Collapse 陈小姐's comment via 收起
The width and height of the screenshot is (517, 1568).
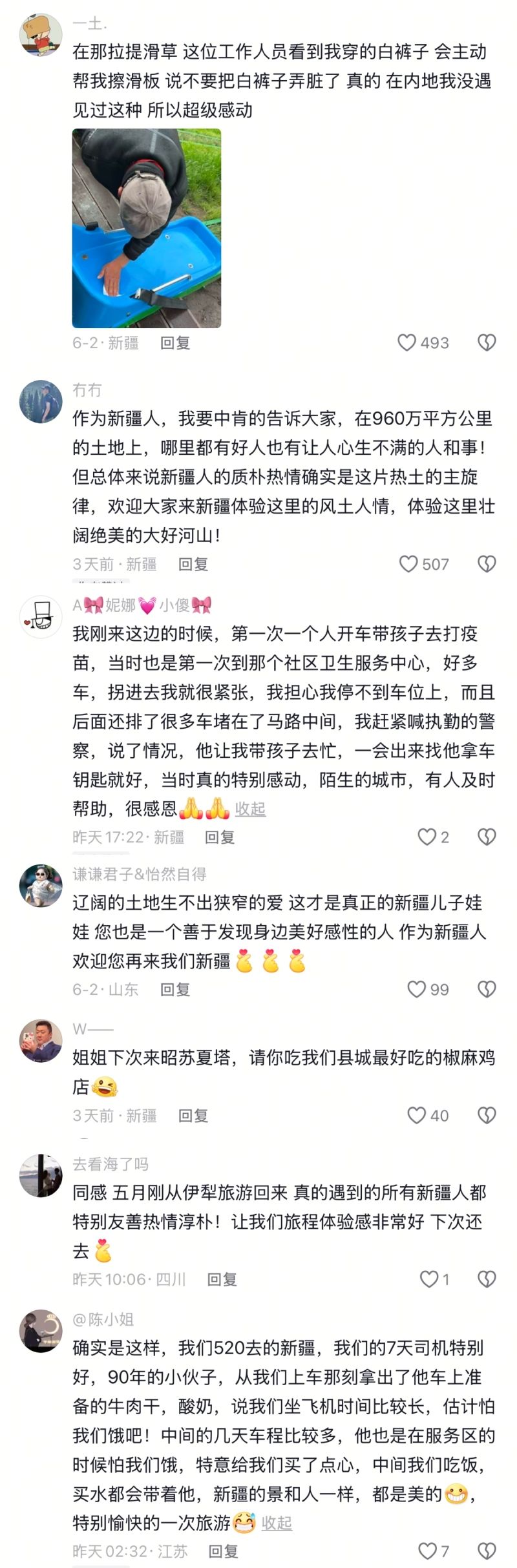click(x=277, y=1523)
